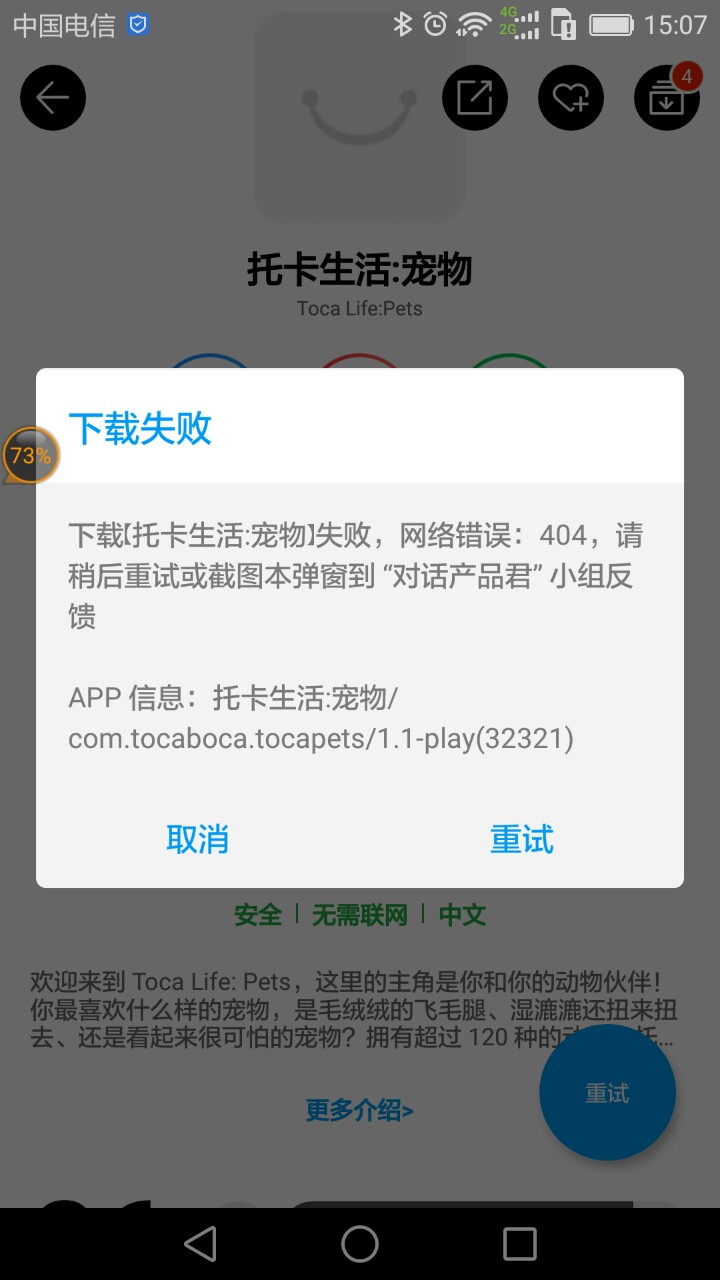Tap the 73% floating bubble

[x=32, y=456]
